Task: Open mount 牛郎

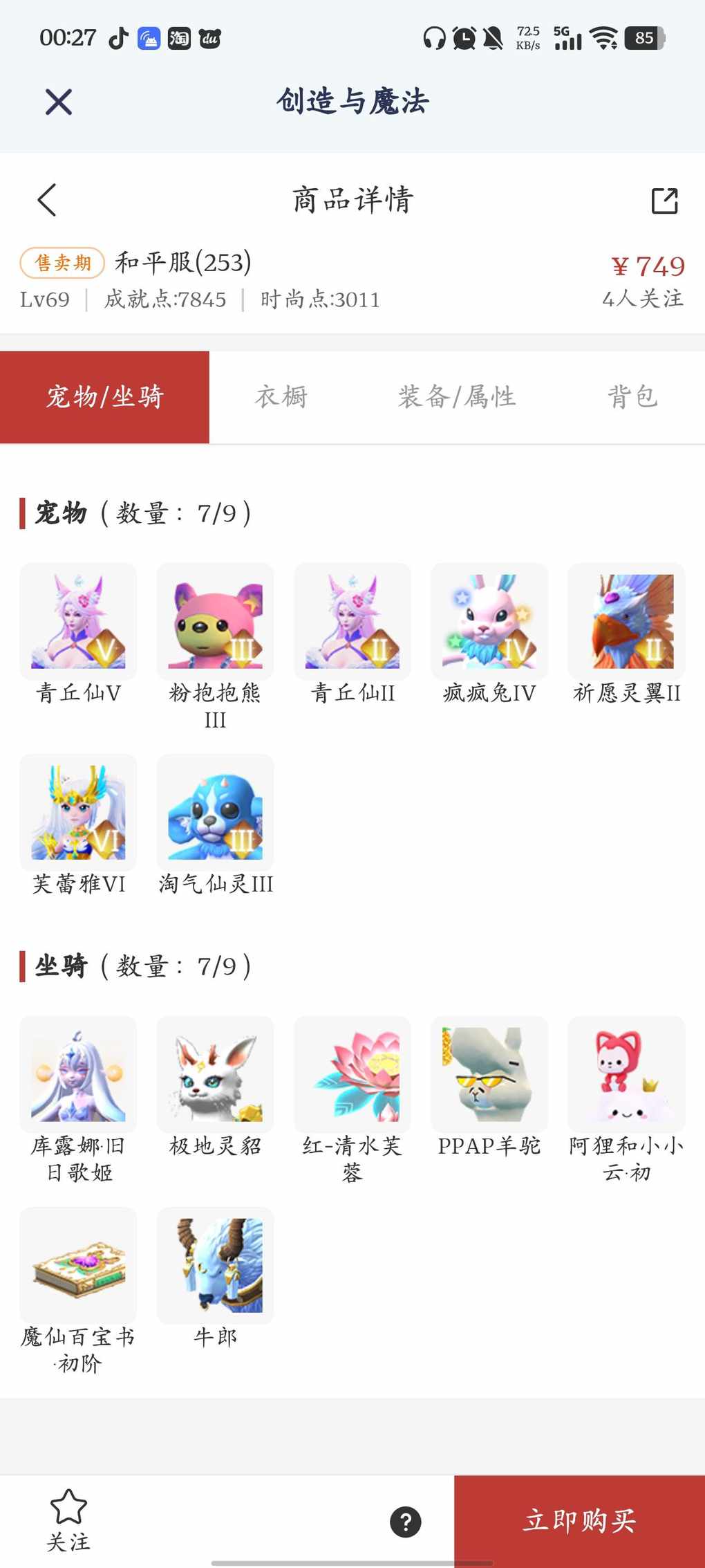Action: point(215,1265)
